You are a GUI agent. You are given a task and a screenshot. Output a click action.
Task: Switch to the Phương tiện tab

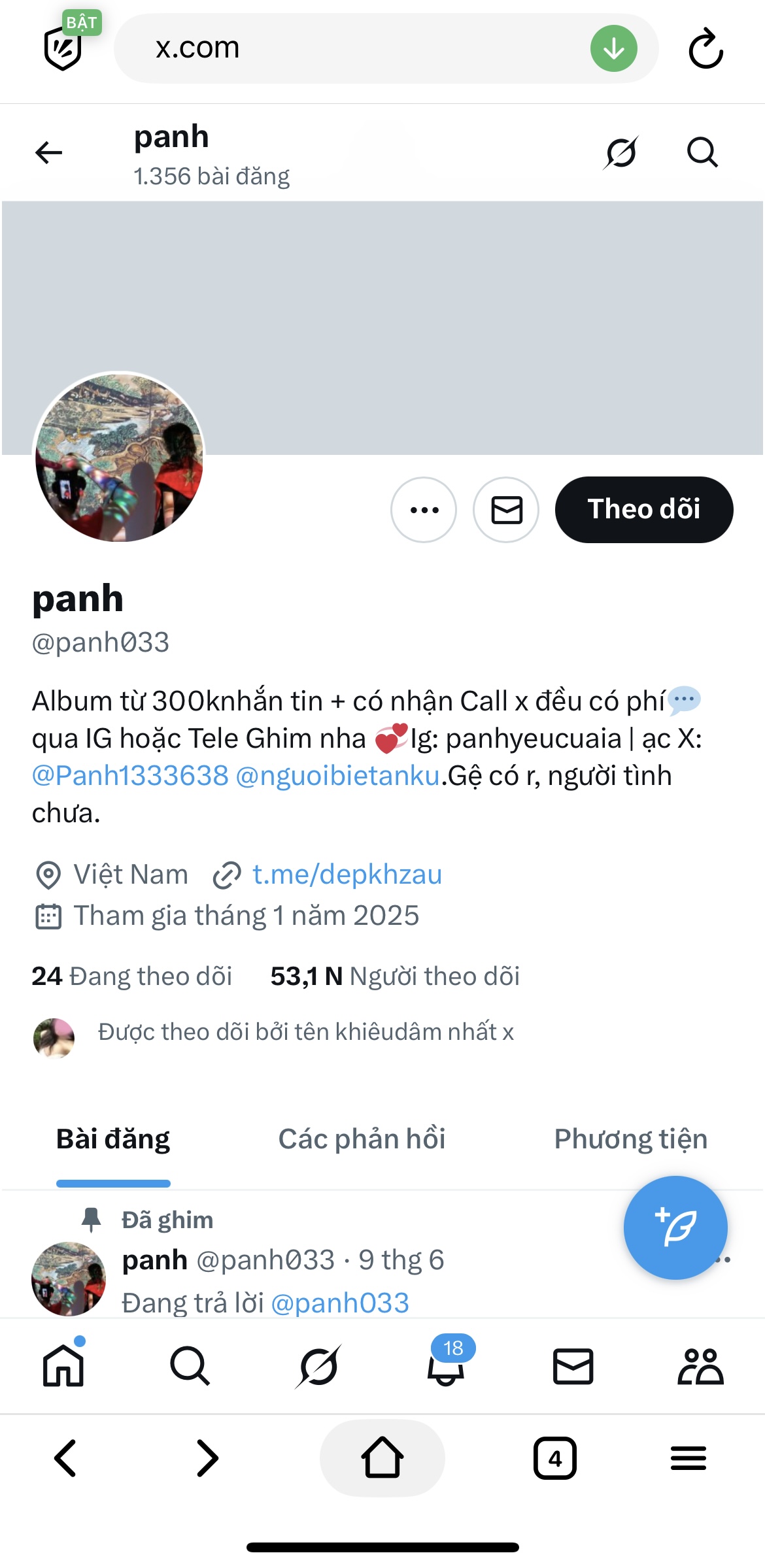[x=630, y=1139]
